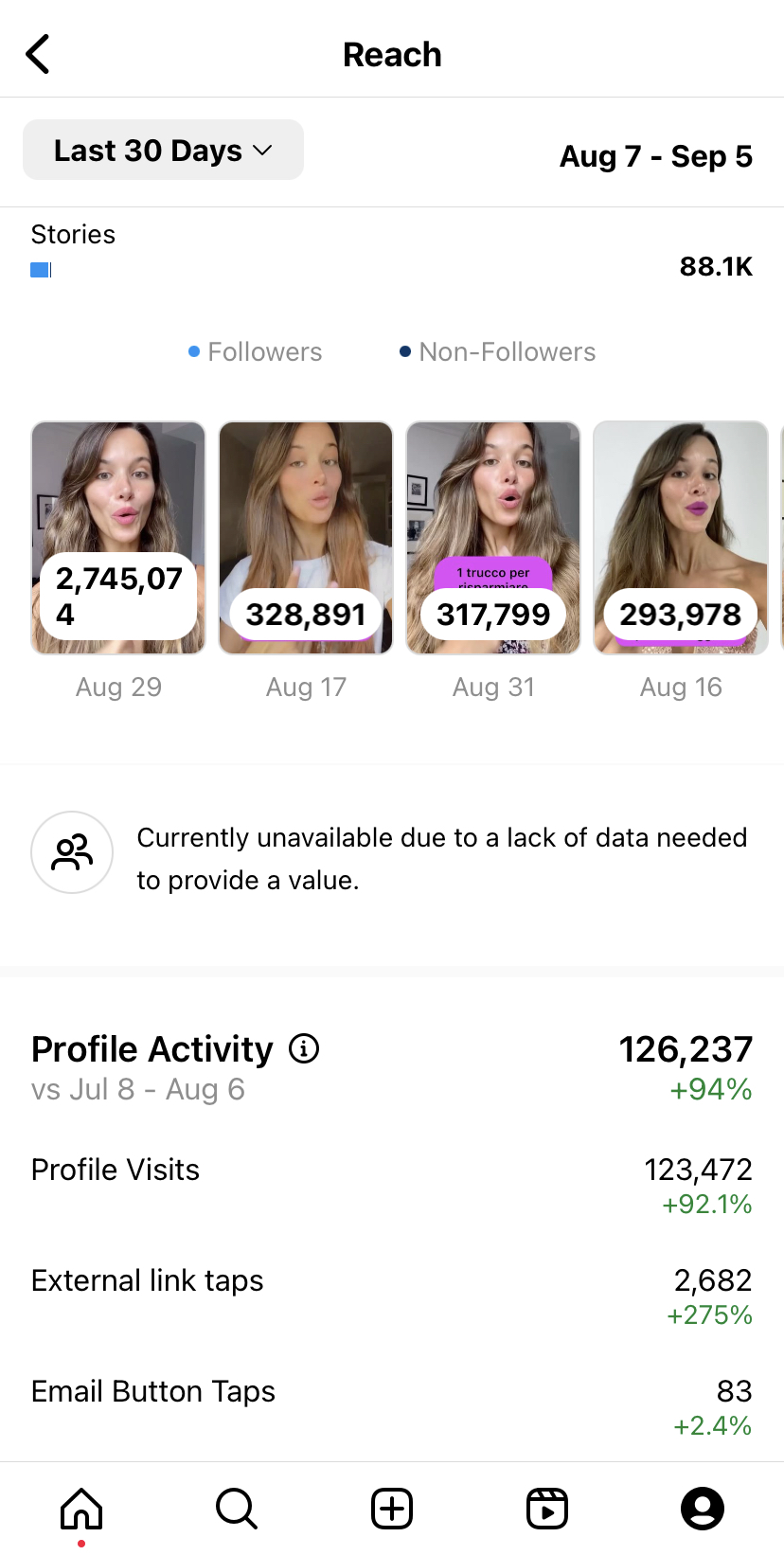The width and height of the screenshot is (784, 1555).
Task: Open the Aug 17 story thumbnail
Action: (x=306, y=538)
